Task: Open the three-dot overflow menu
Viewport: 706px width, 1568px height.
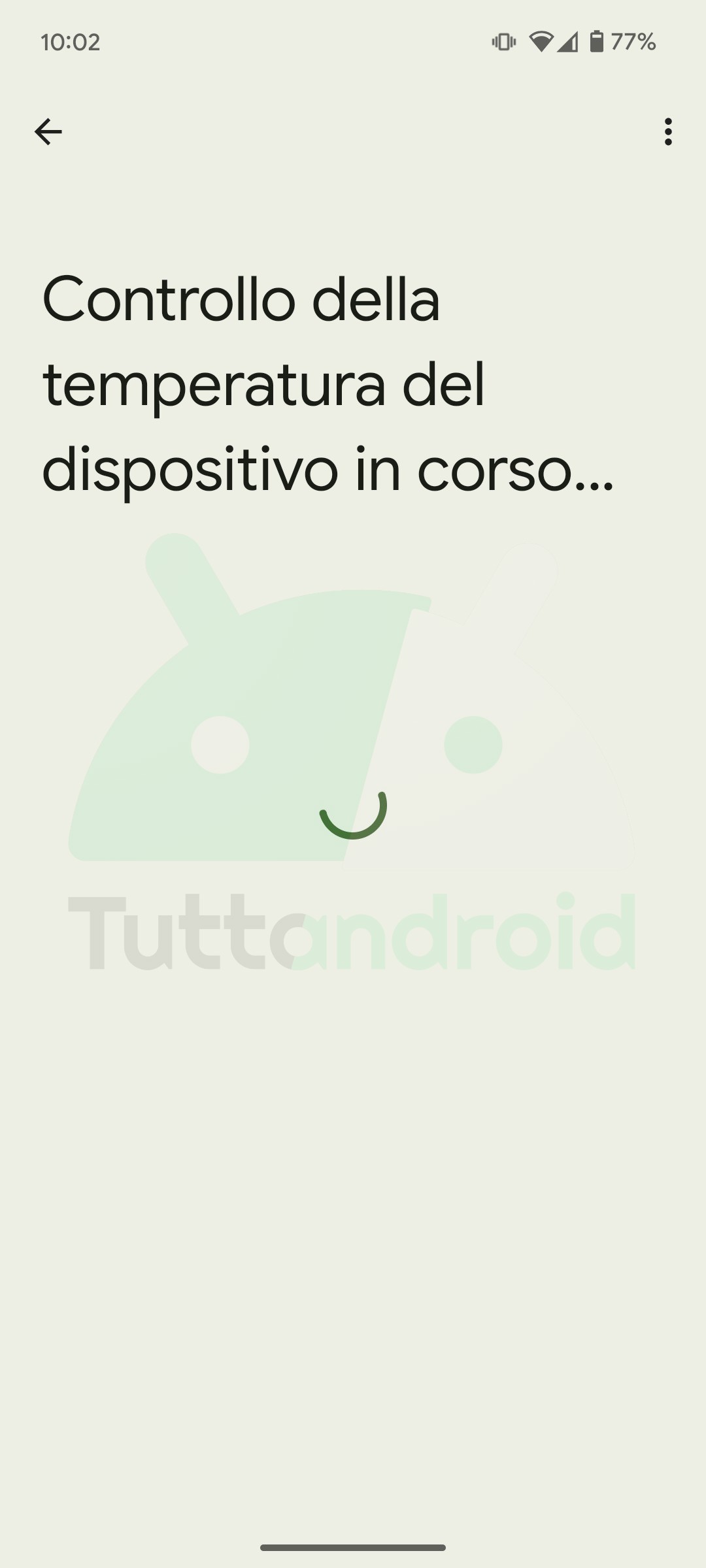Action: [667, 132]
